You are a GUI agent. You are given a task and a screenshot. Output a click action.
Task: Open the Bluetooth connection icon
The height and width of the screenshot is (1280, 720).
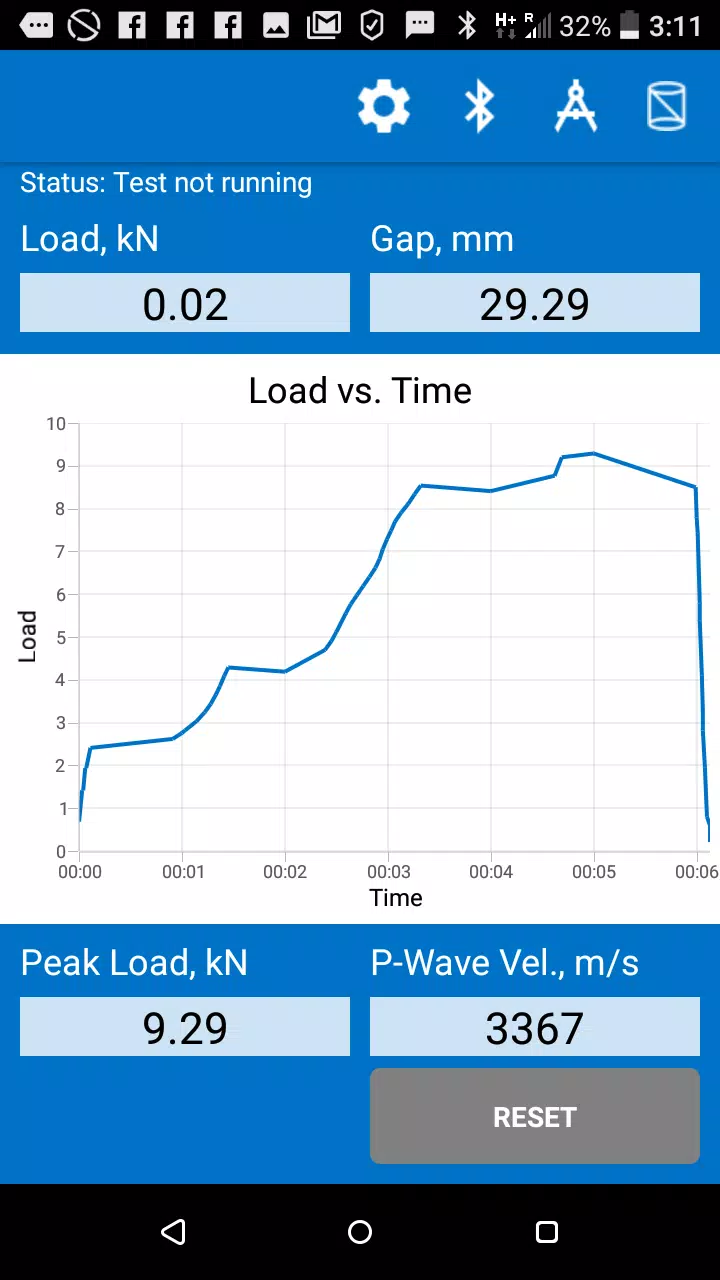click(x=480, y=106)
